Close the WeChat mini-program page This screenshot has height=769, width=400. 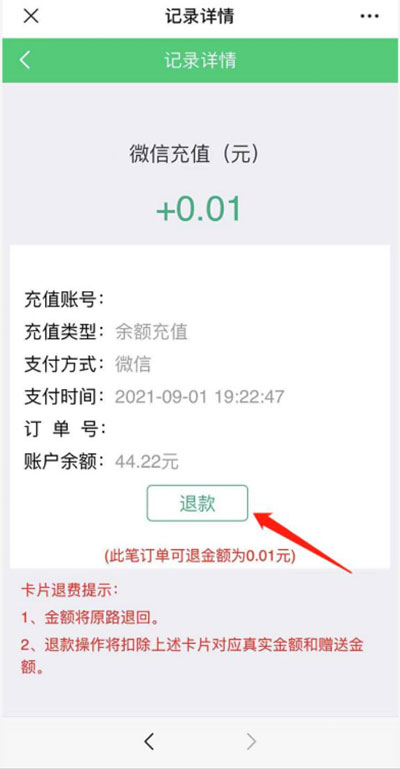[31, 16]
